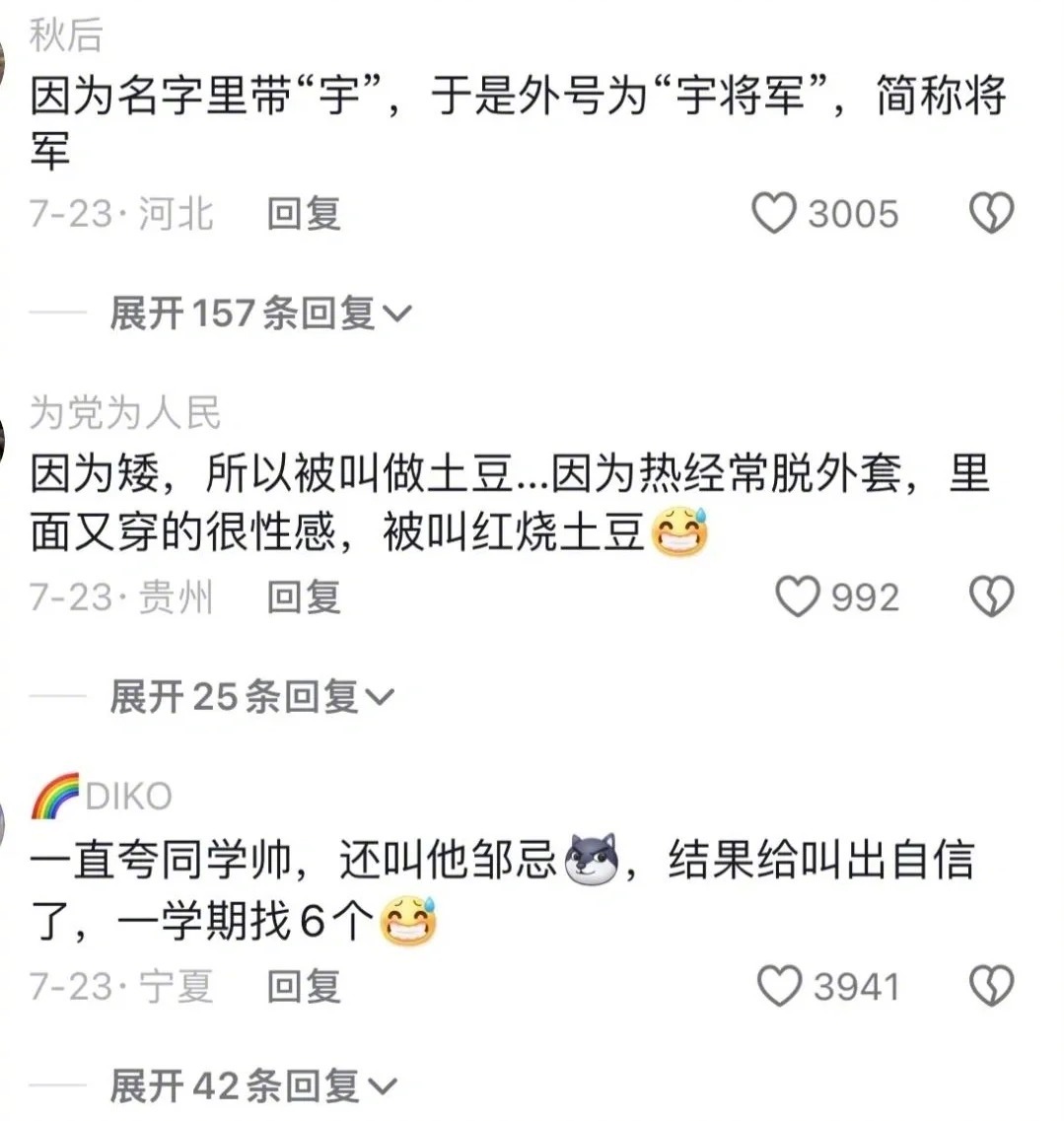The width and height of the screenshot is (1064, 1121).
Task: Expand the 157 replies
Action: click(x=260, y=314)
